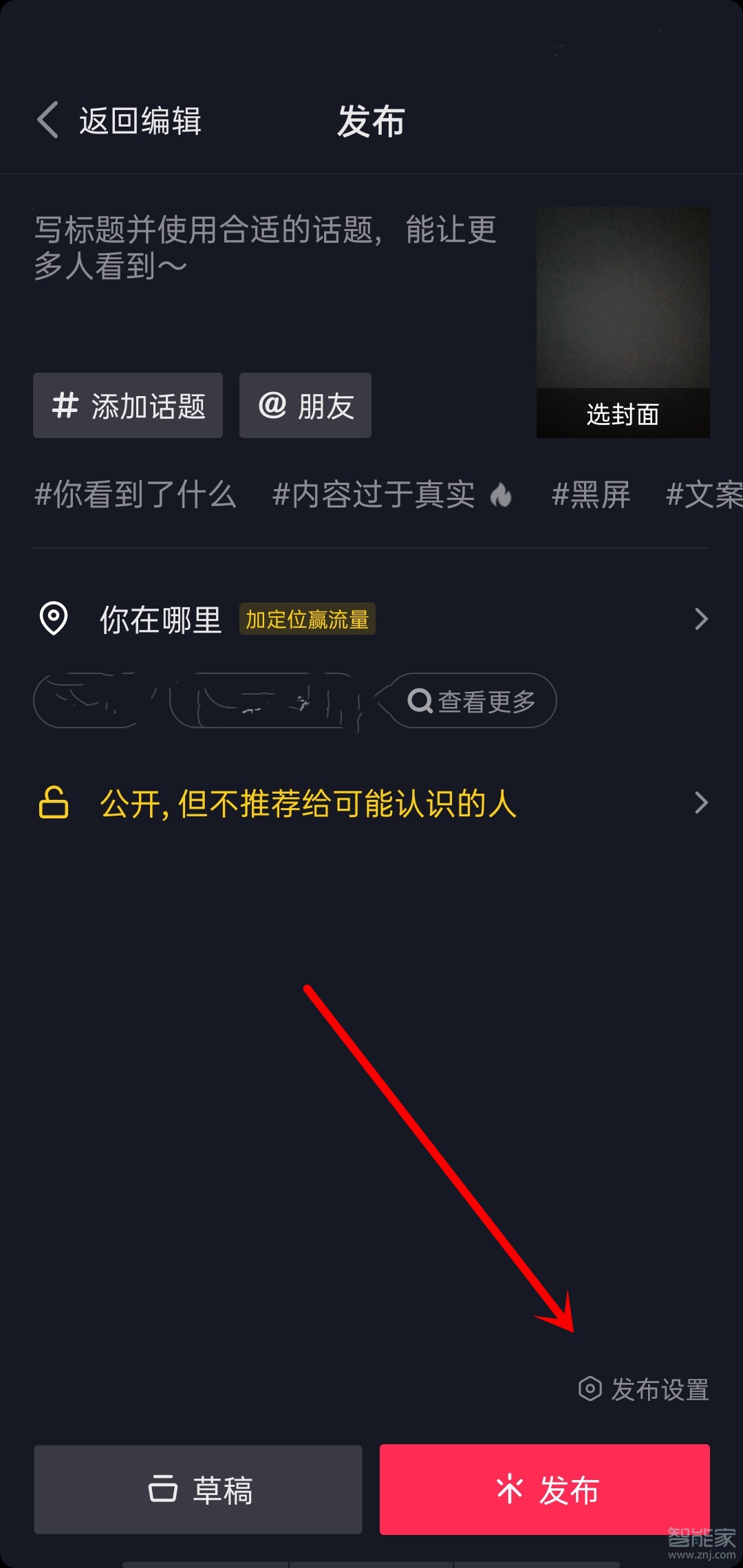Tap the # 添加话题 button

[128, 406]
